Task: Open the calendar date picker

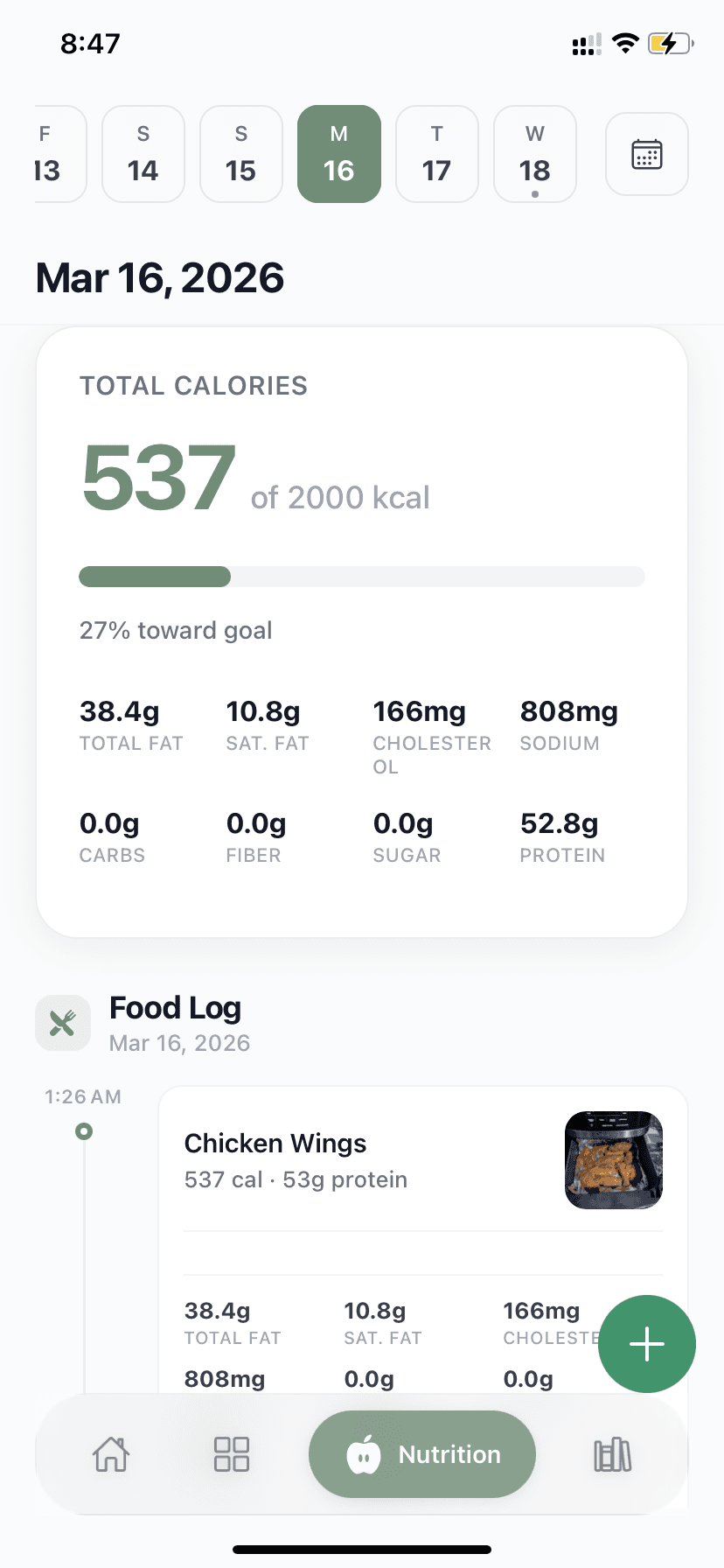Action: [x=646, y=154]
